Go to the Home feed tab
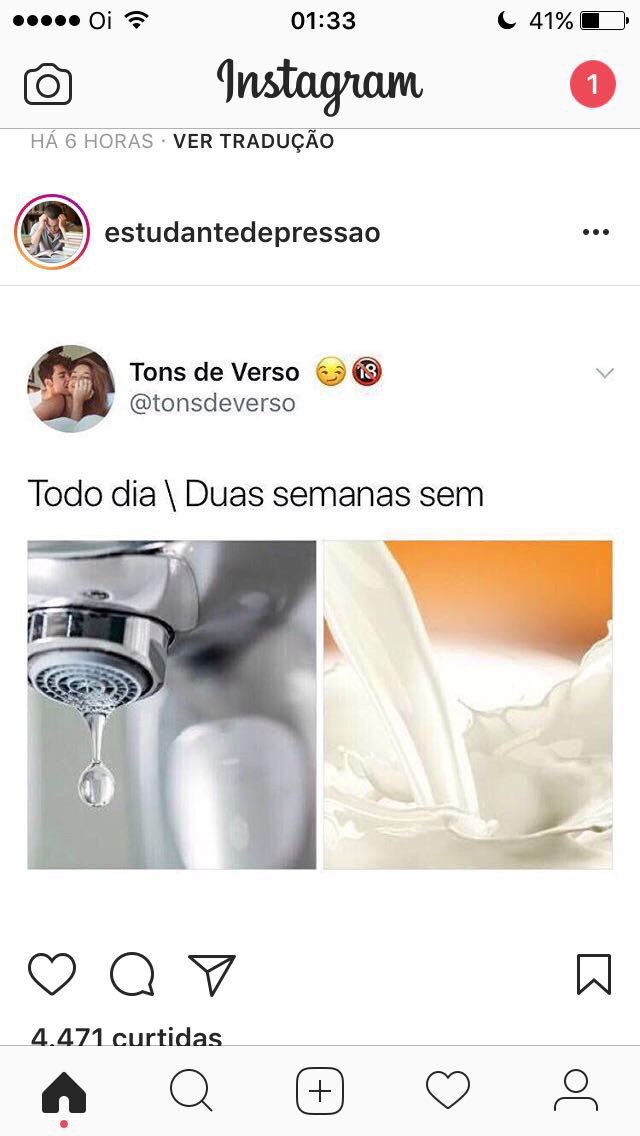 [x=64, y=1090]
